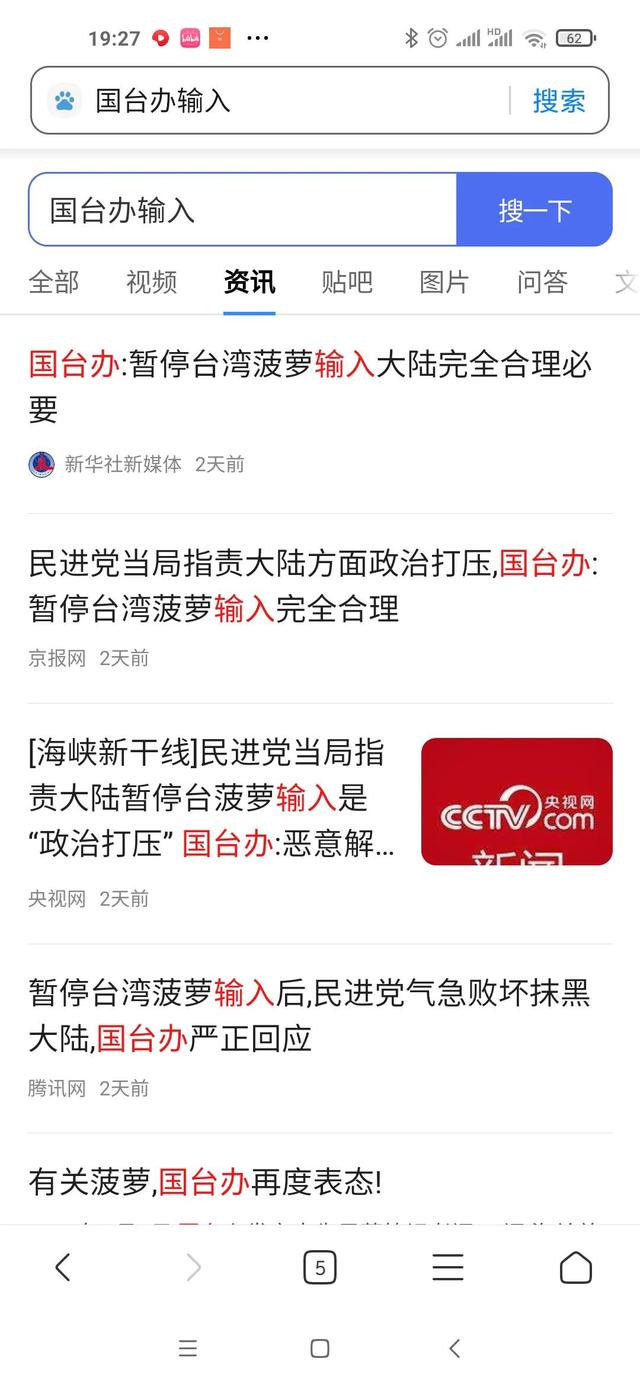640x1387 pixels.
Task: Go back to the previous browser page
Action: coord(62,1268)
